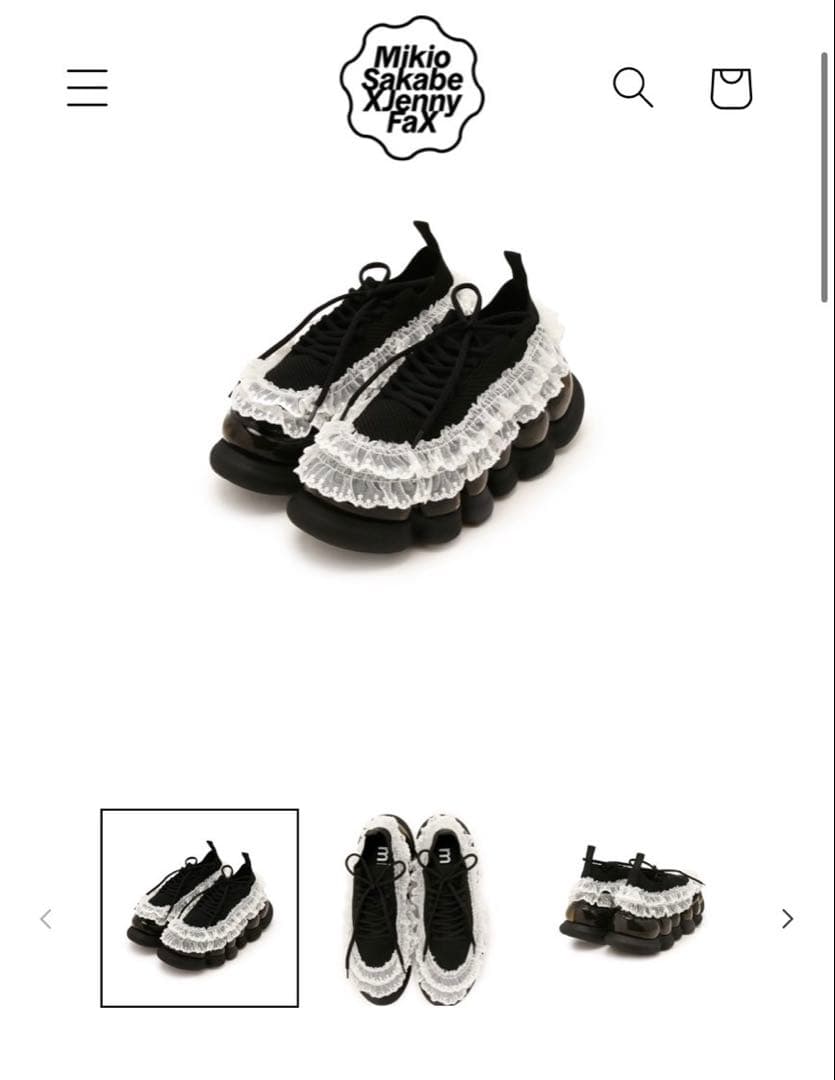
Task: Click the left chevron to see previous images
Action: coord(46,917)
